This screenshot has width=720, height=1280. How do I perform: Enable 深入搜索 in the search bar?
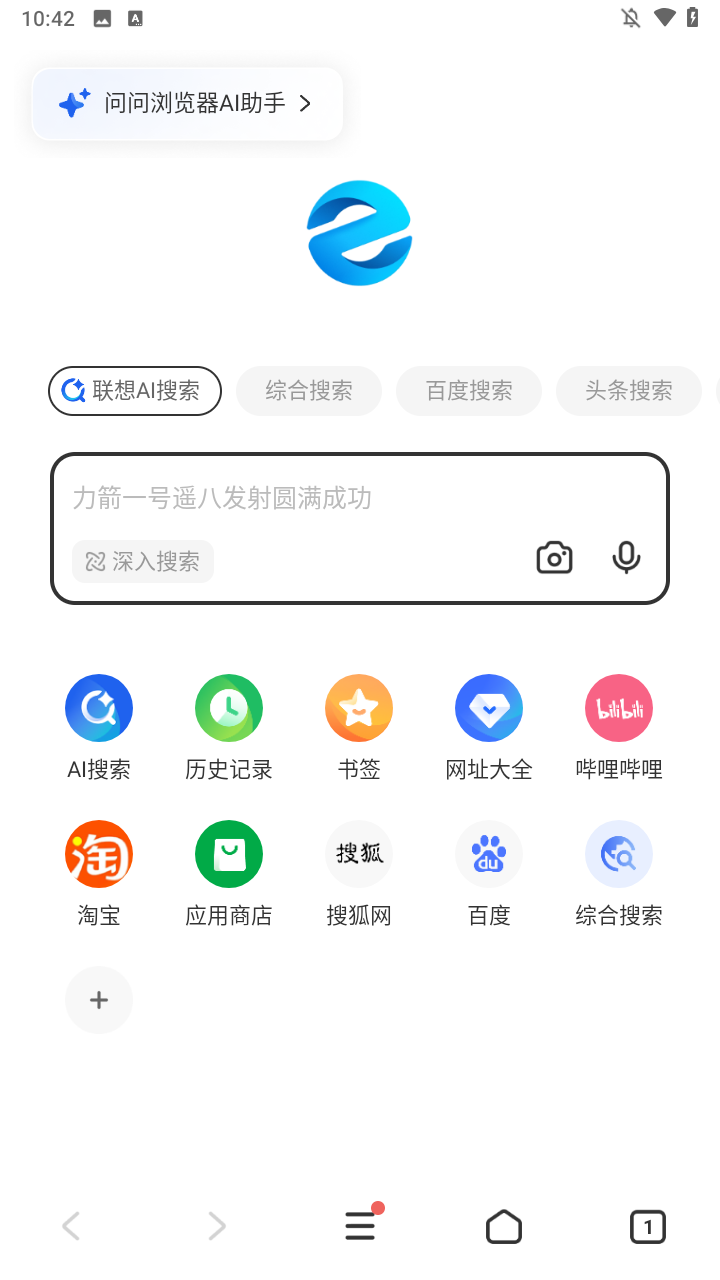[x=143, y=561]
